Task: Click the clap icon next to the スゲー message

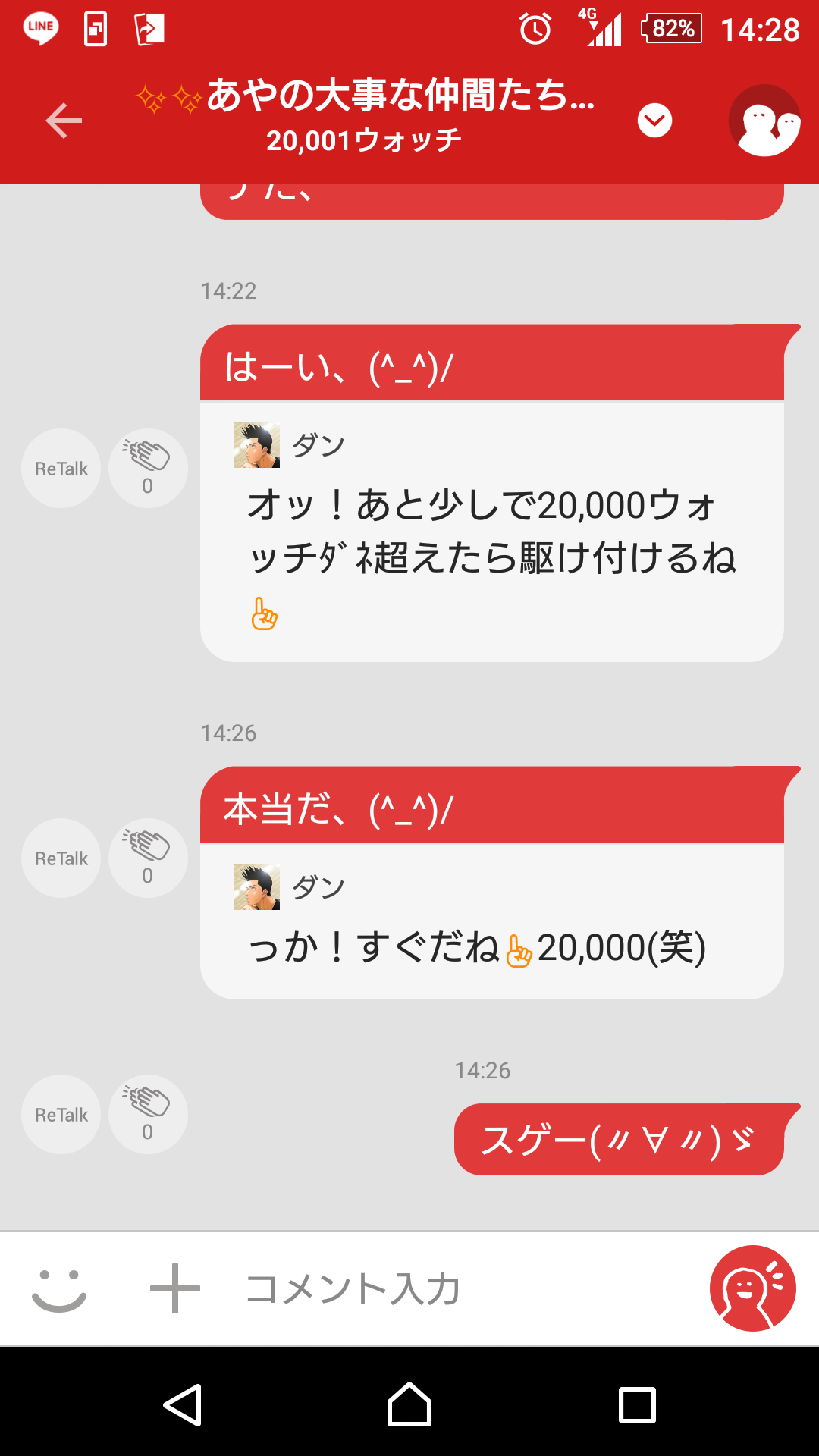Action: [x=147, y=1114]
